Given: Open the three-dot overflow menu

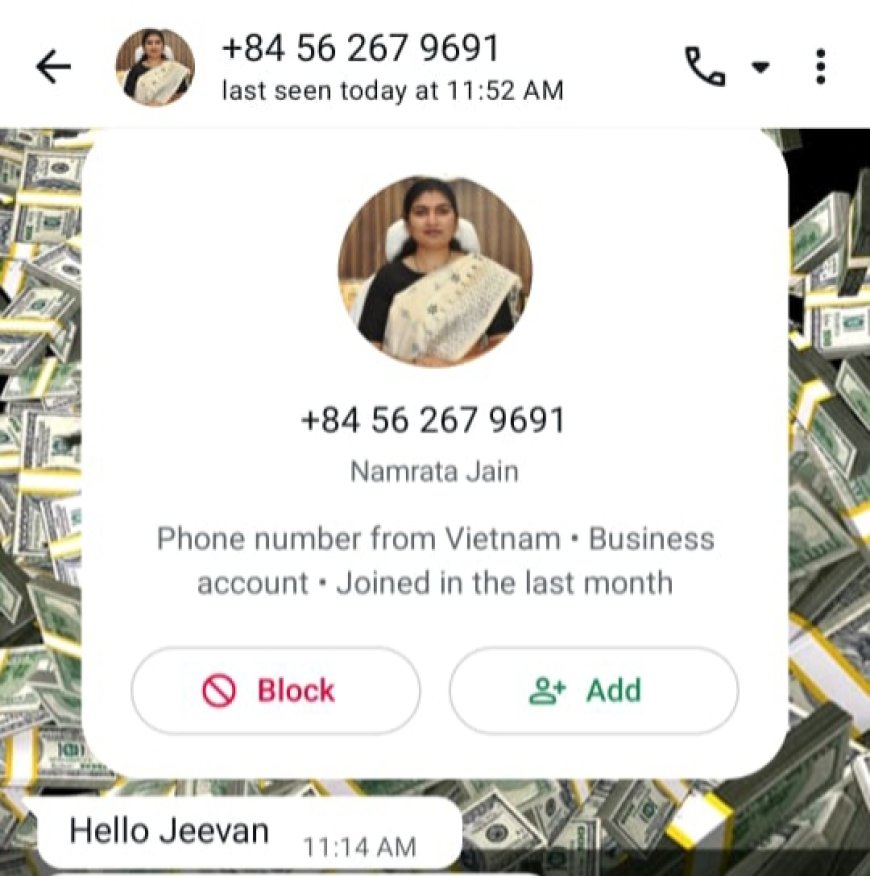Looking at the screenshot, I should pos(820,67).
